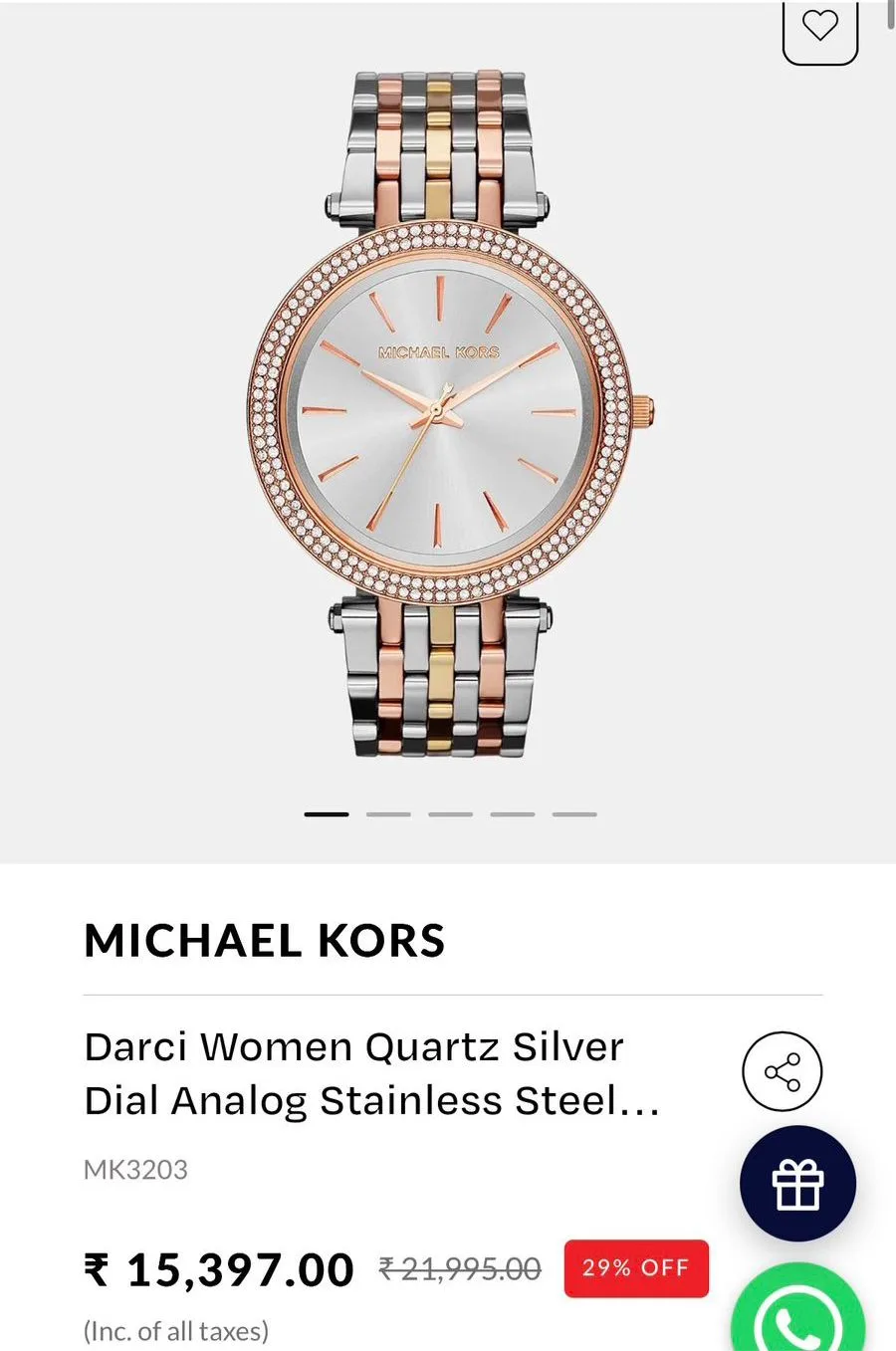Add the watch to wishlist with heart icon
The image size is (896, 1351).
pos(819,28)
